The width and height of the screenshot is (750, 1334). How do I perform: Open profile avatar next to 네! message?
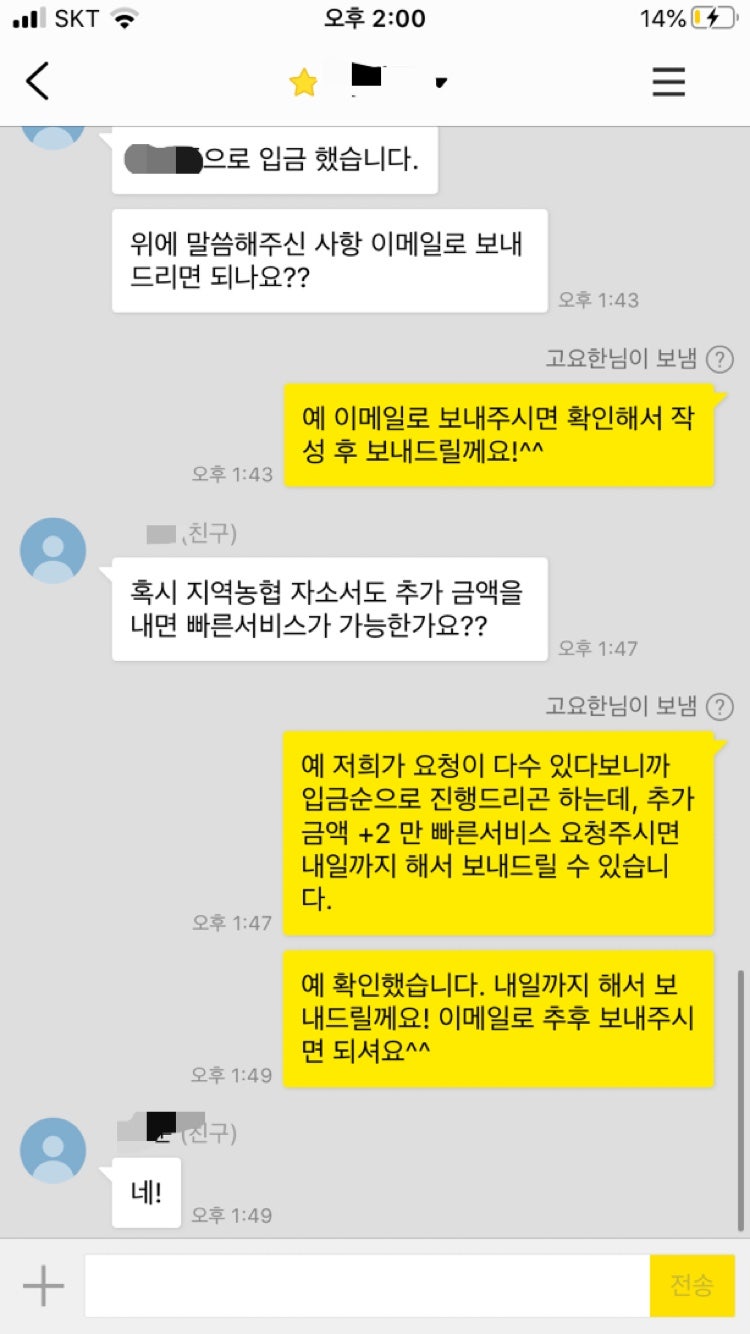click(x=53, y=1150)
